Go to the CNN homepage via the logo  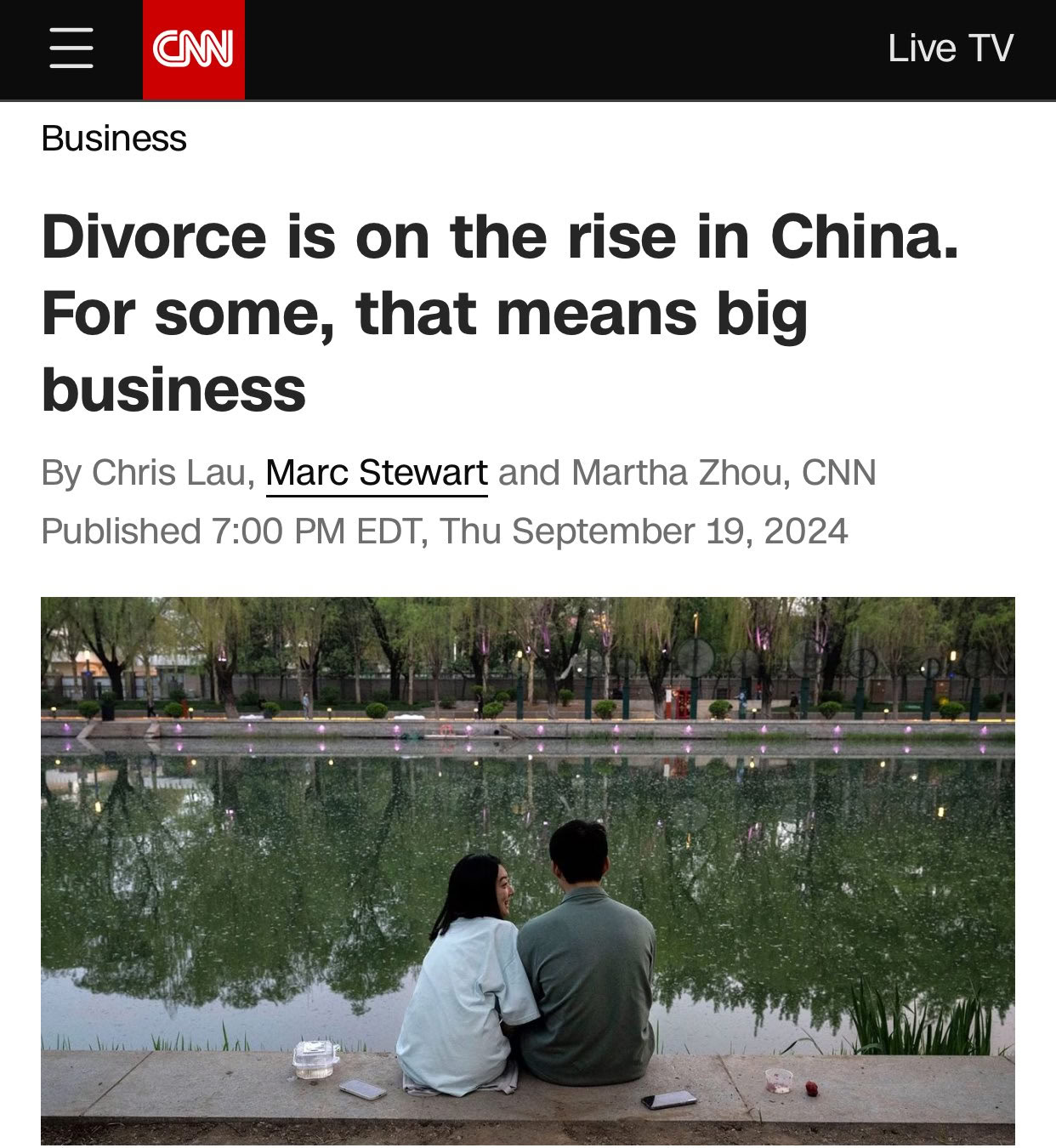pos(193,49)
